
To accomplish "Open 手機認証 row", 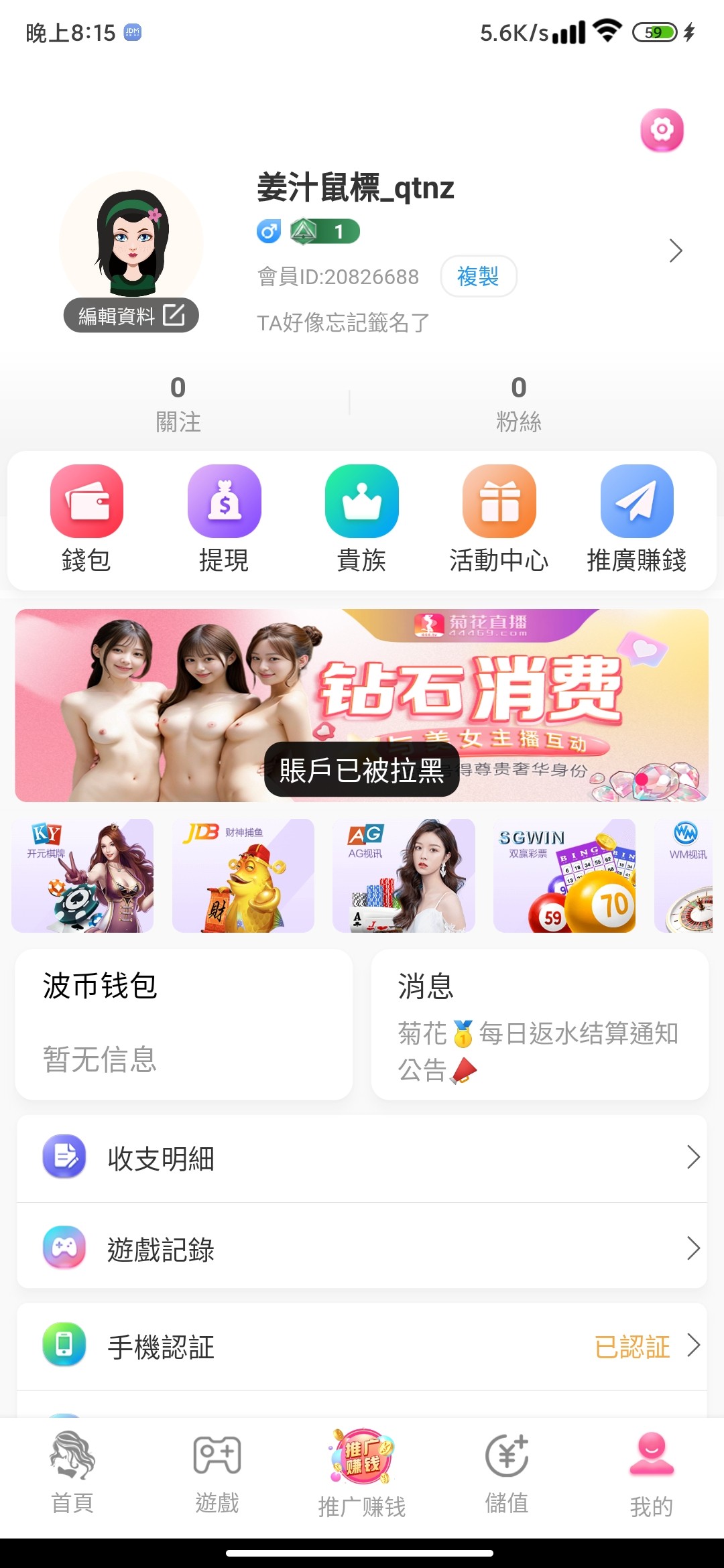I will 361,1346.
